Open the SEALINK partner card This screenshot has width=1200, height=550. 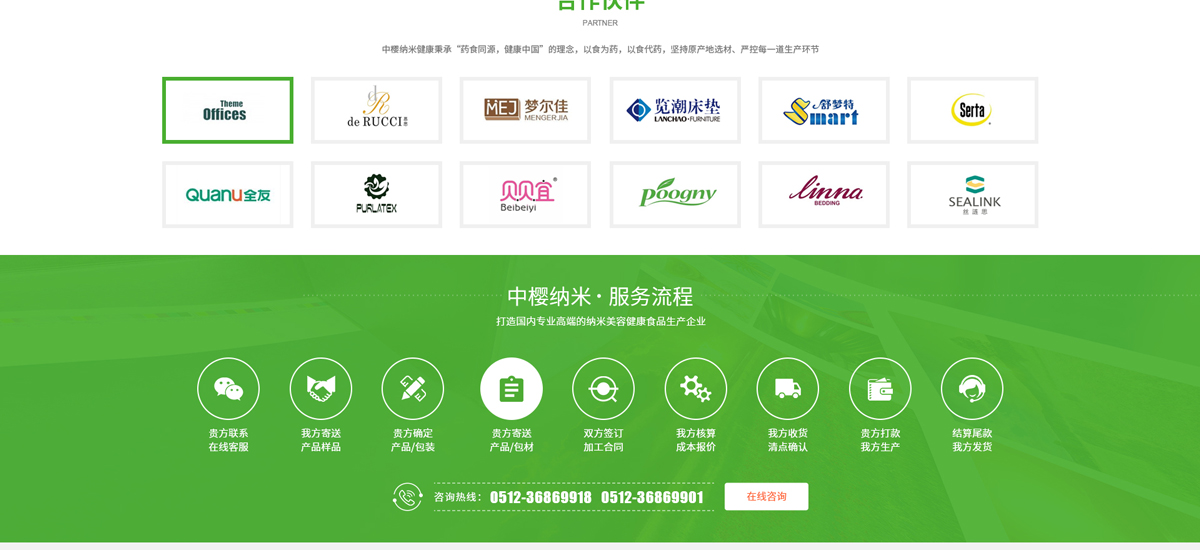[972, 194]
